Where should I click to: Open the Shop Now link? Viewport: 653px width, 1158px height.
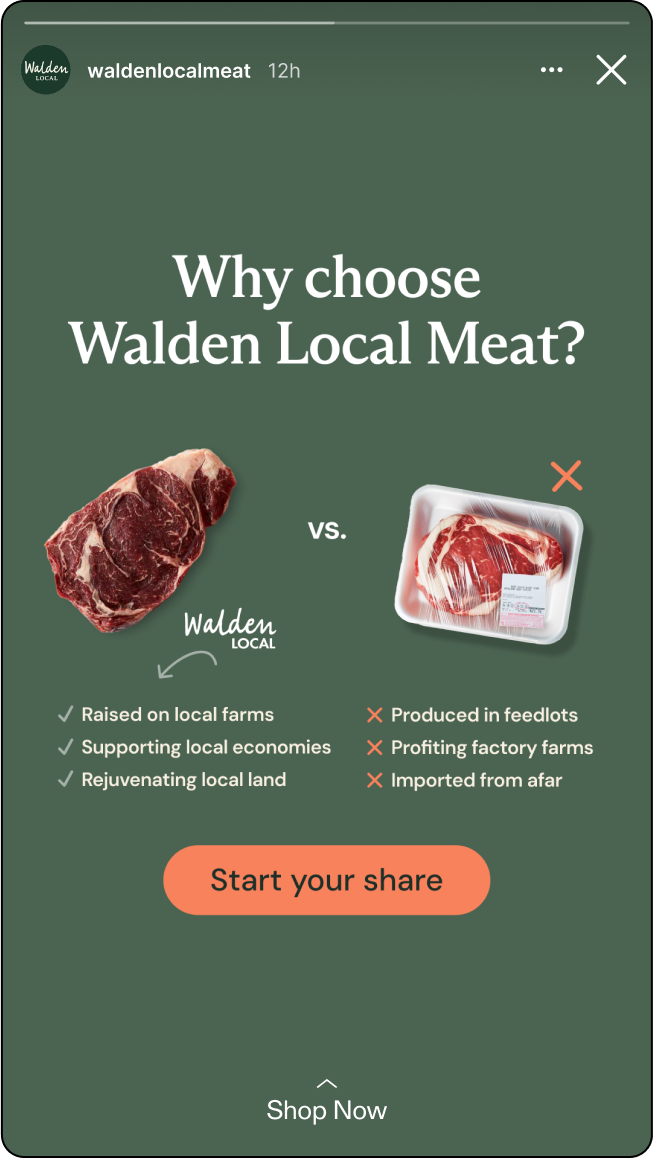(326, 1101)
